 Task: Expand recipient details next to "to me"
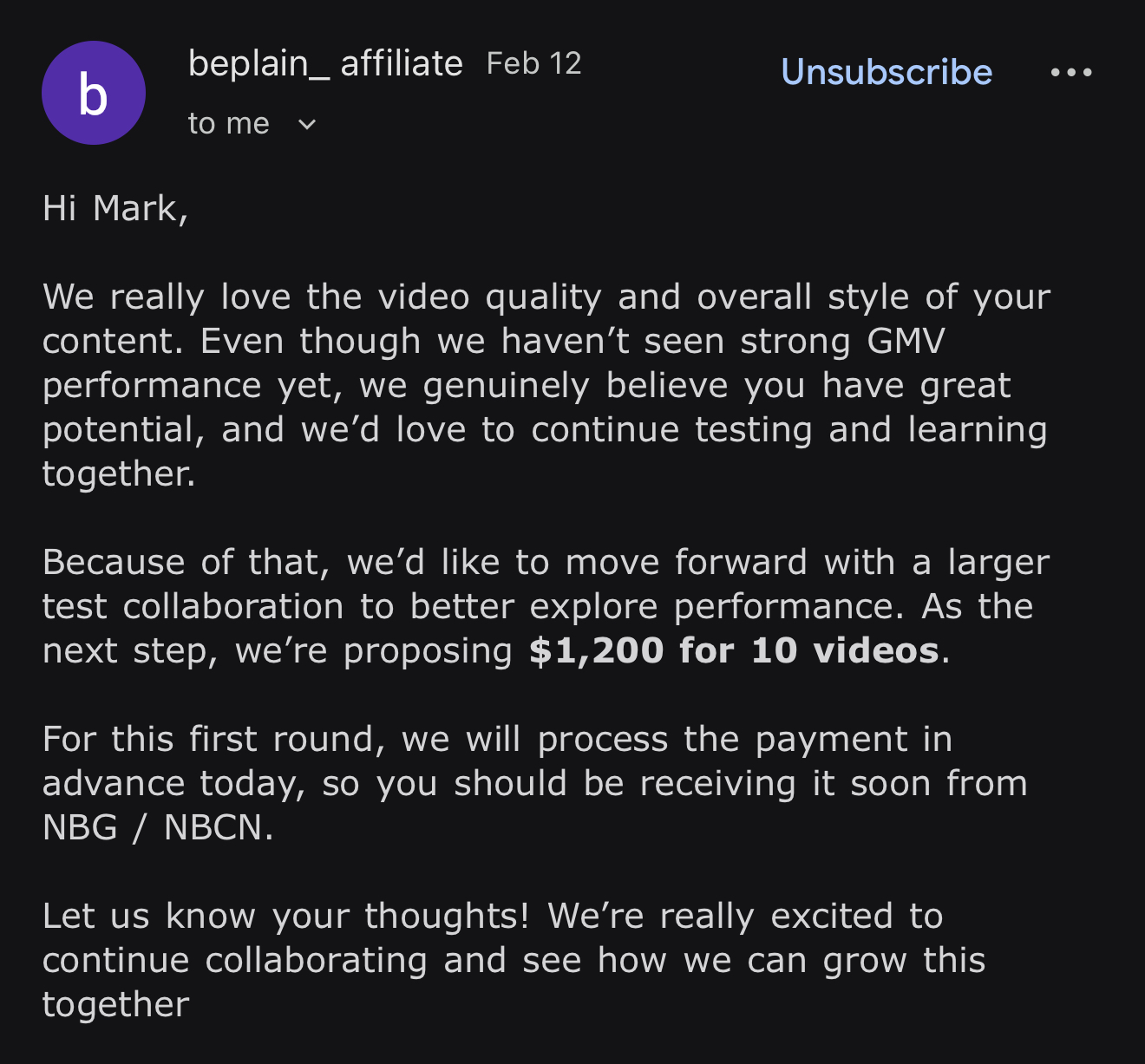pos(307,124)
